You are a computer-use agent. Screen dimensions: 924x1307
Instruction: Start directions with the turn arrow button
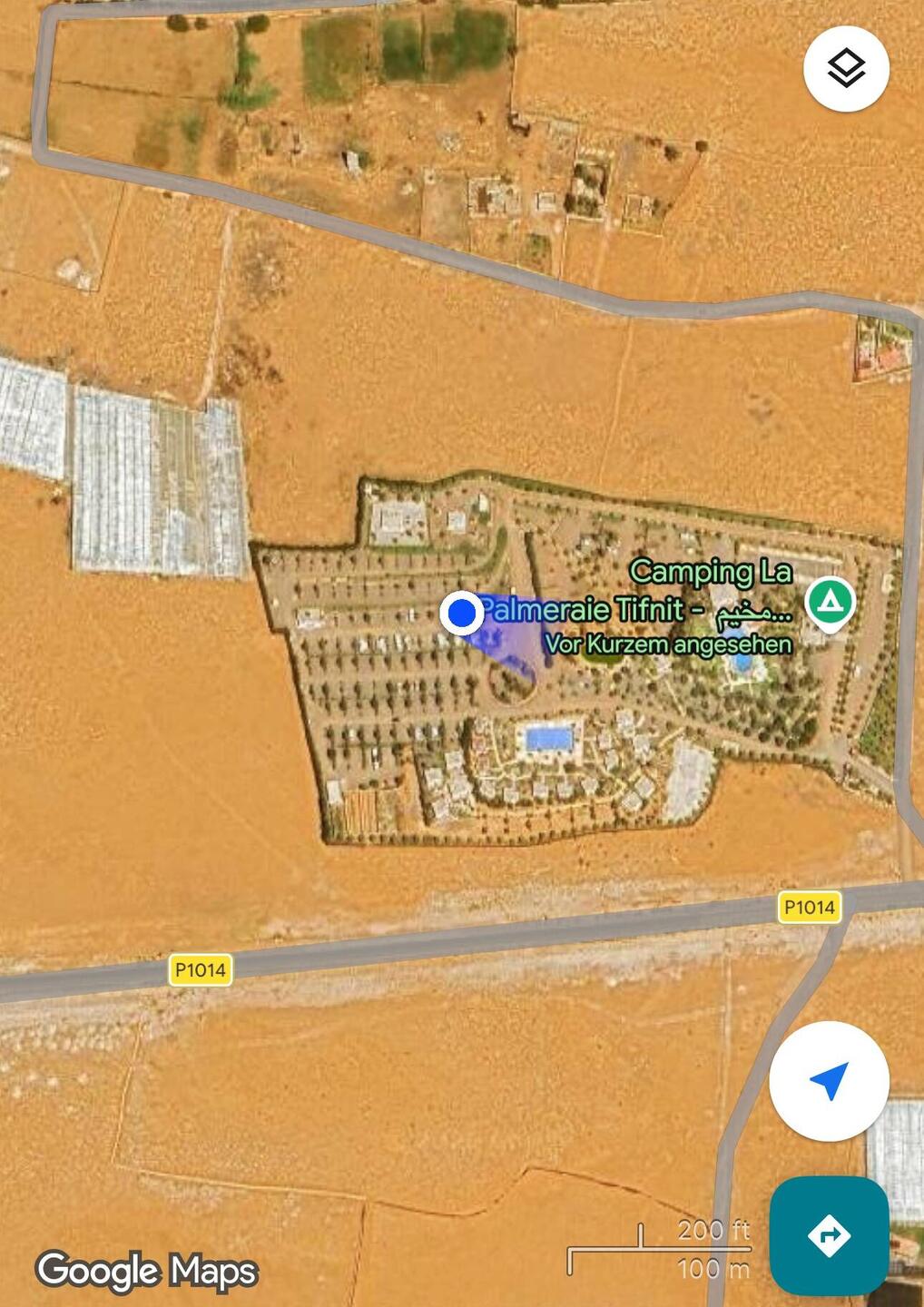click(829, 1235)
